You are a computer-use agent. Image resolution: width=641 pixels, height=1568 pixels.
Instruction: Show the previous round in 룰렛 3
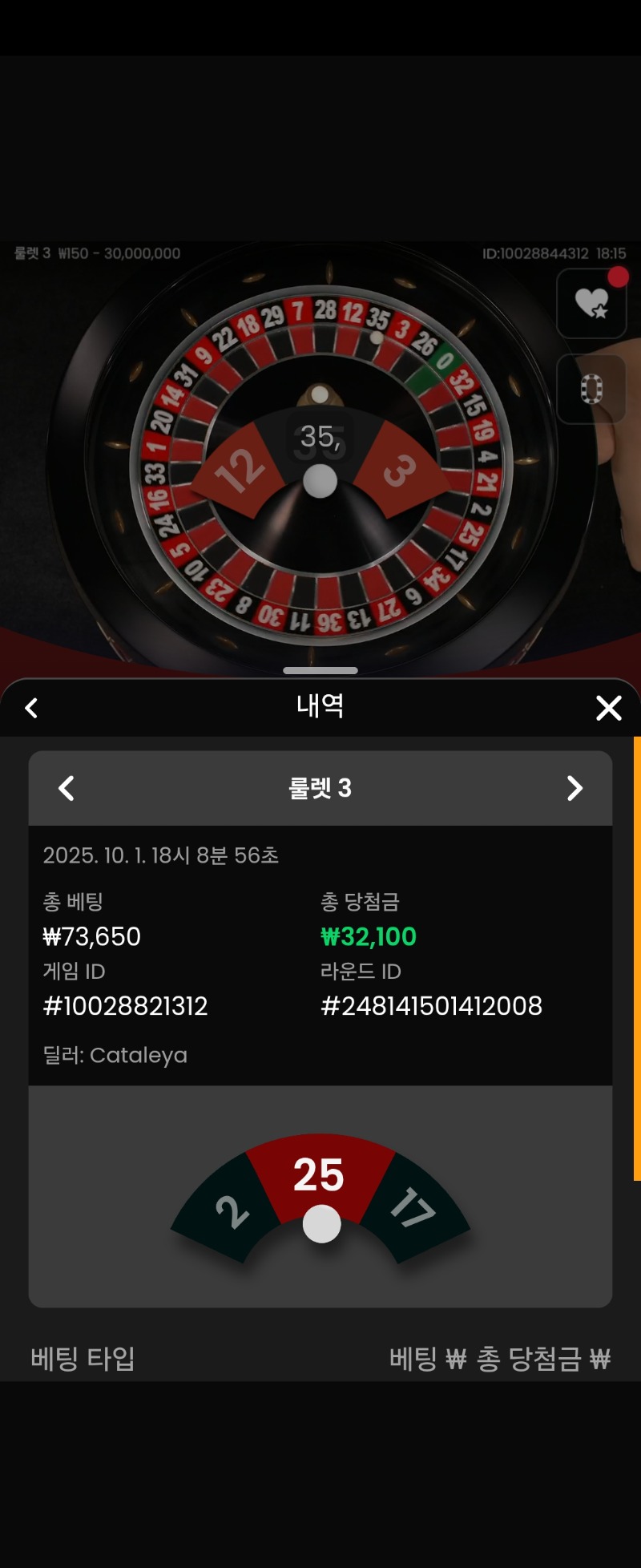pos(67,788)
